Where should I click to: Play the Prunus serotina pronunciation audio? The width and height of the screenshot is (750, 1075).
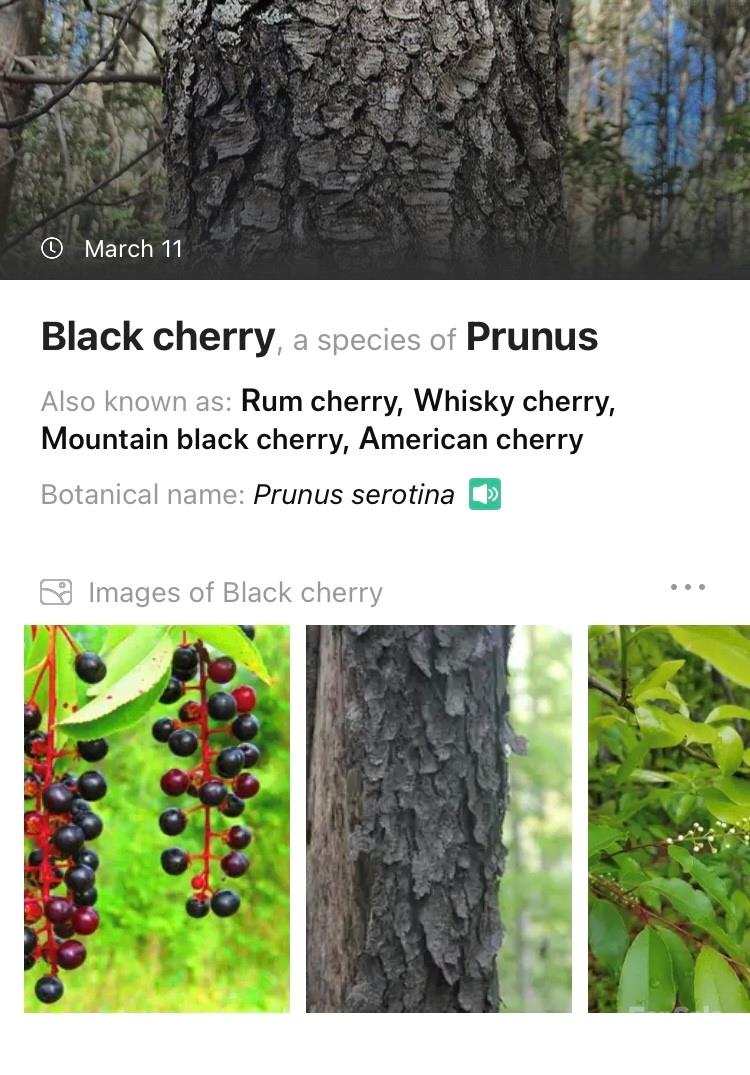[x=485, y=494]
